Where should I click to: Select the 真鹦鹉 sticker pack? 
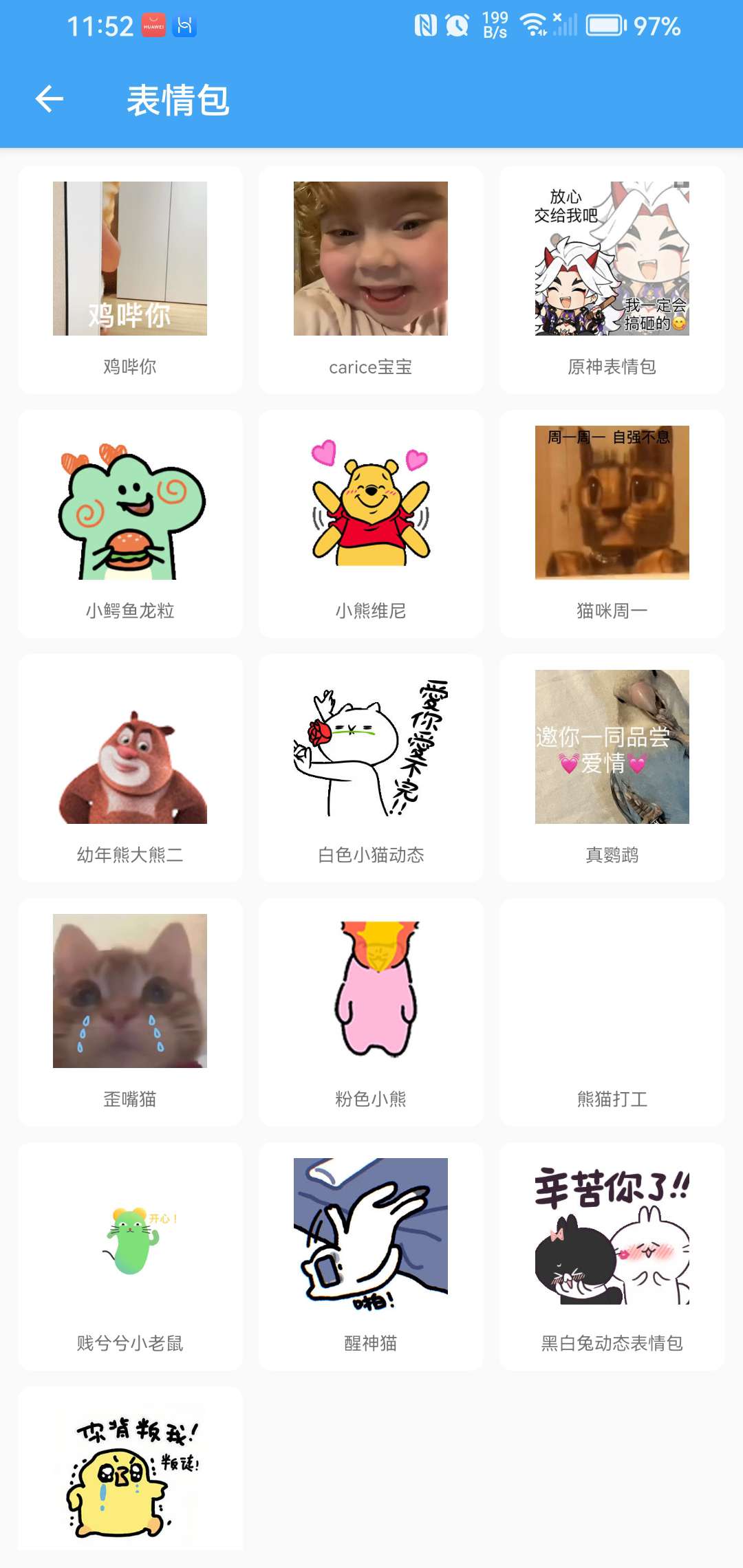coord(612,767)
